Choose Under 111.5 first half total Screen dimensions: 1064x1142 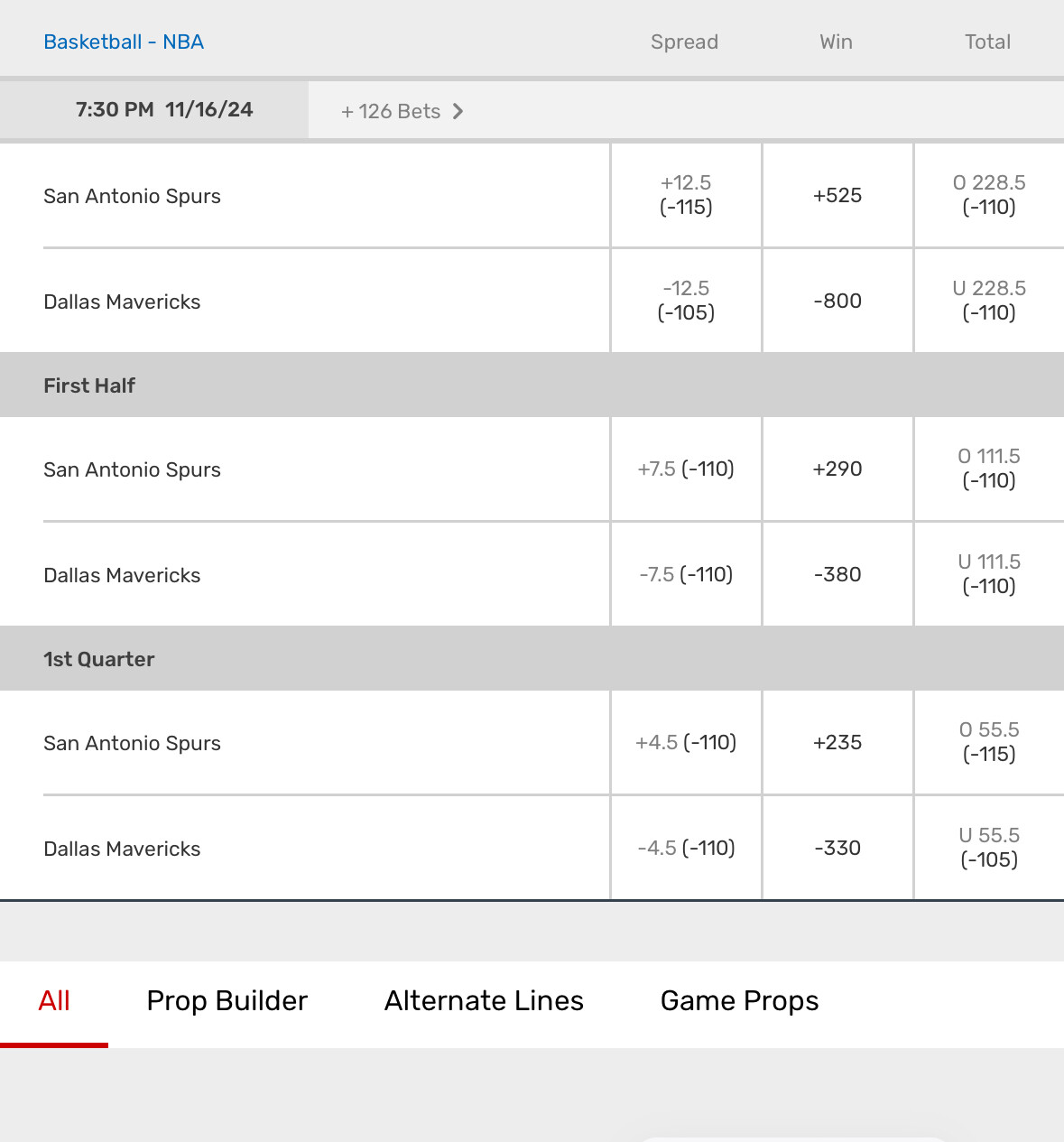[x=989, y=574]
